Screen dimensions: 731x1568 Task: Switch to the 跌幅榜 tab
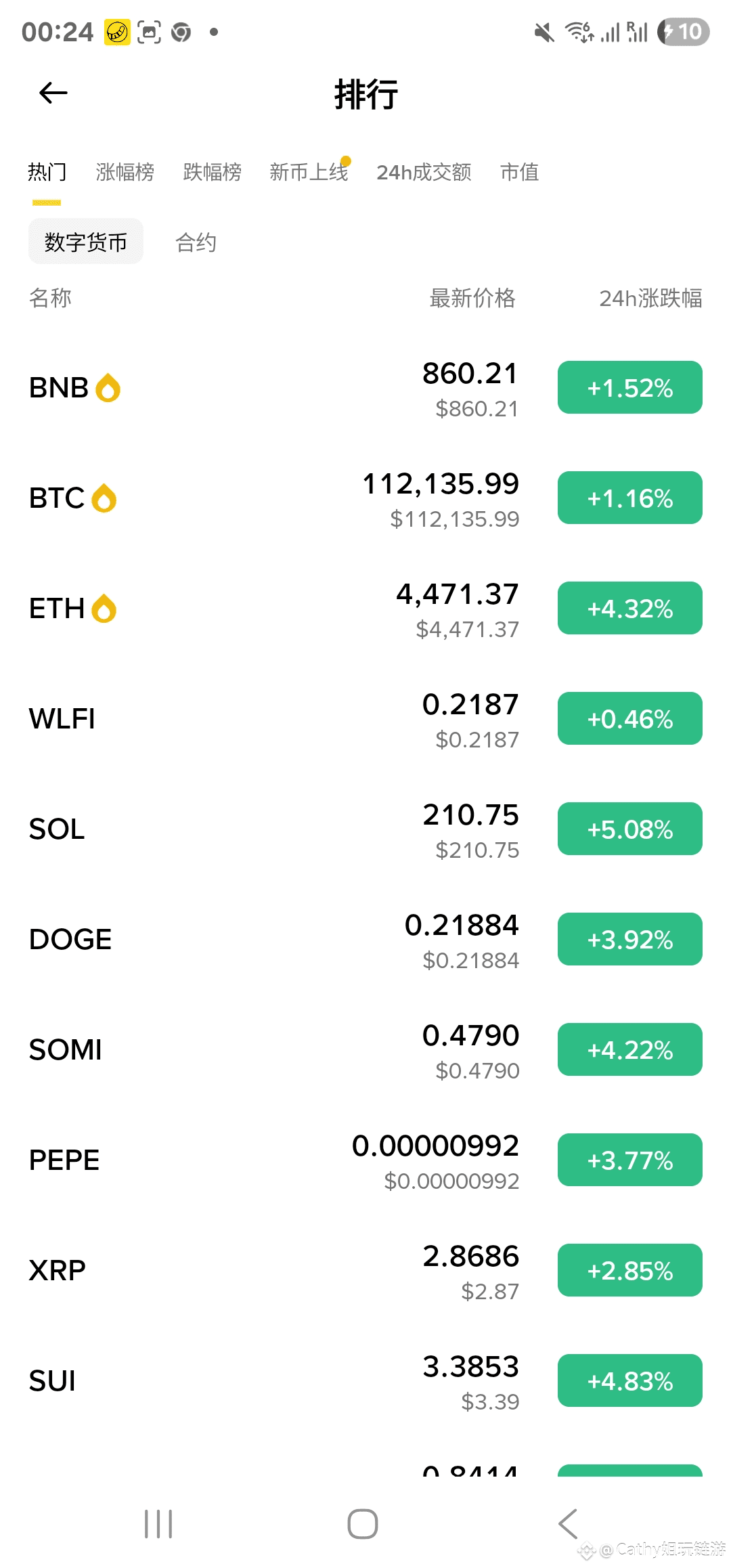(212, 173)
